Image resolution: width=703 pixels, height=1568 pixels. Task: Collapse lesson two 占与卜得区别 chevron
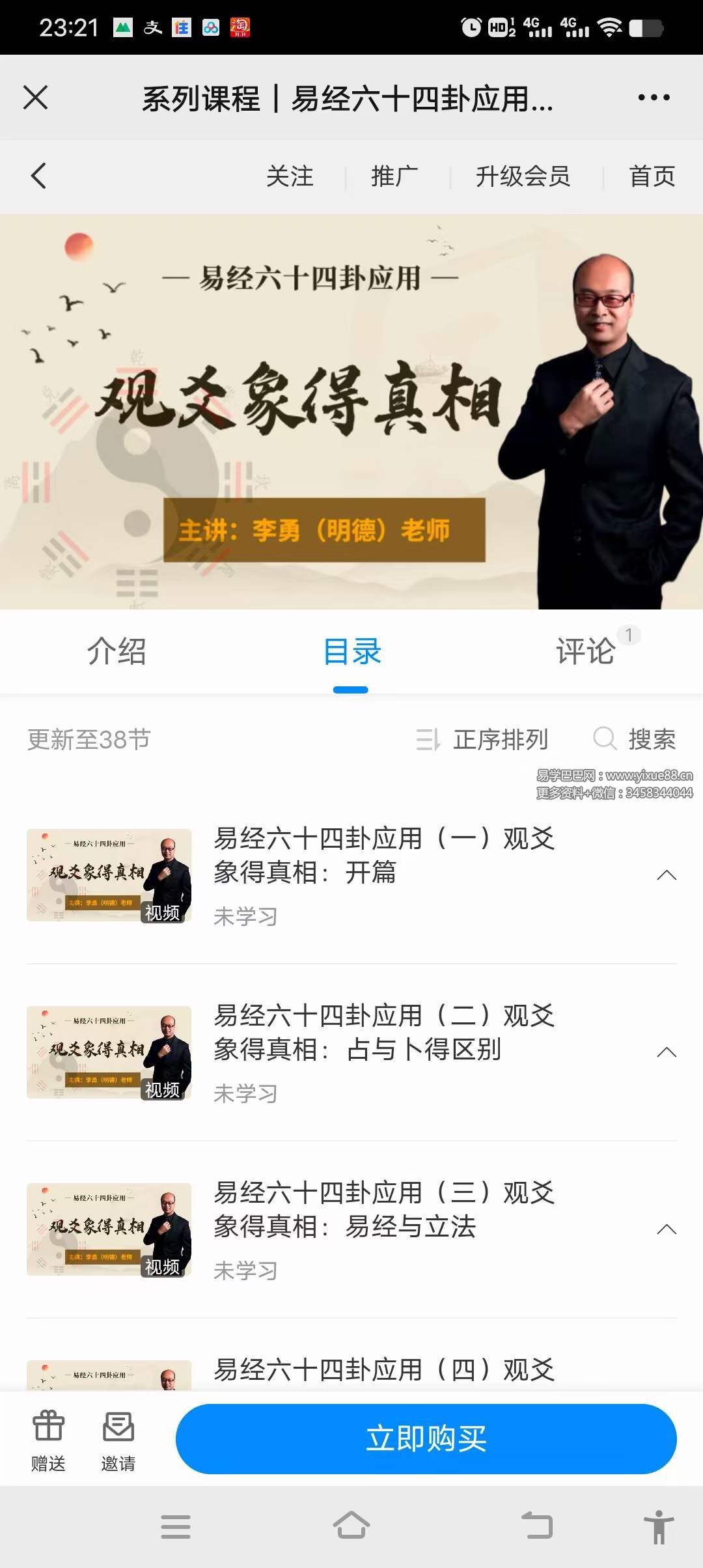[x=666, y=1053]
